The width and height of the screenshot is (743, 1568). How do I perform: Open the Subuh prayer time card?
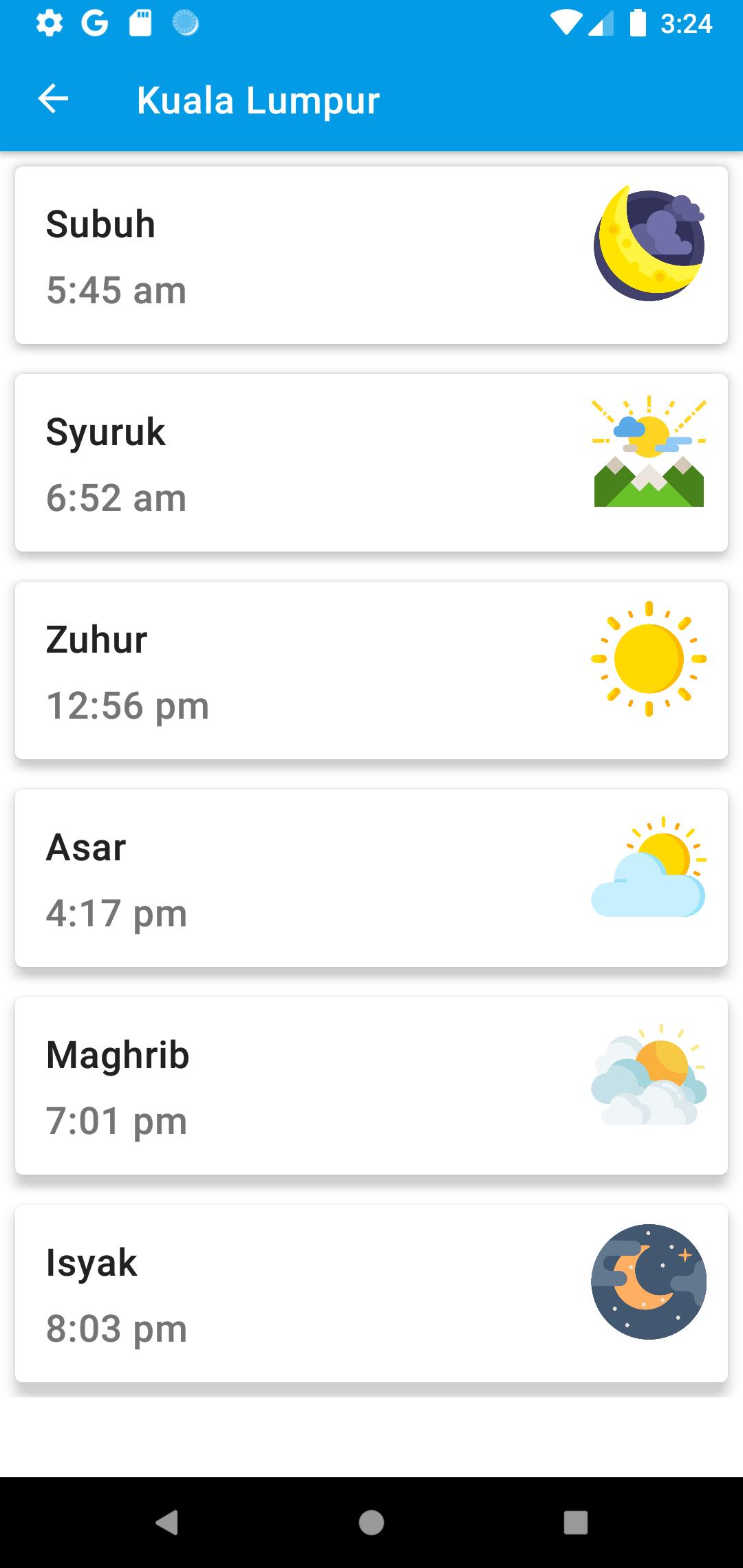tap(371, 255)
